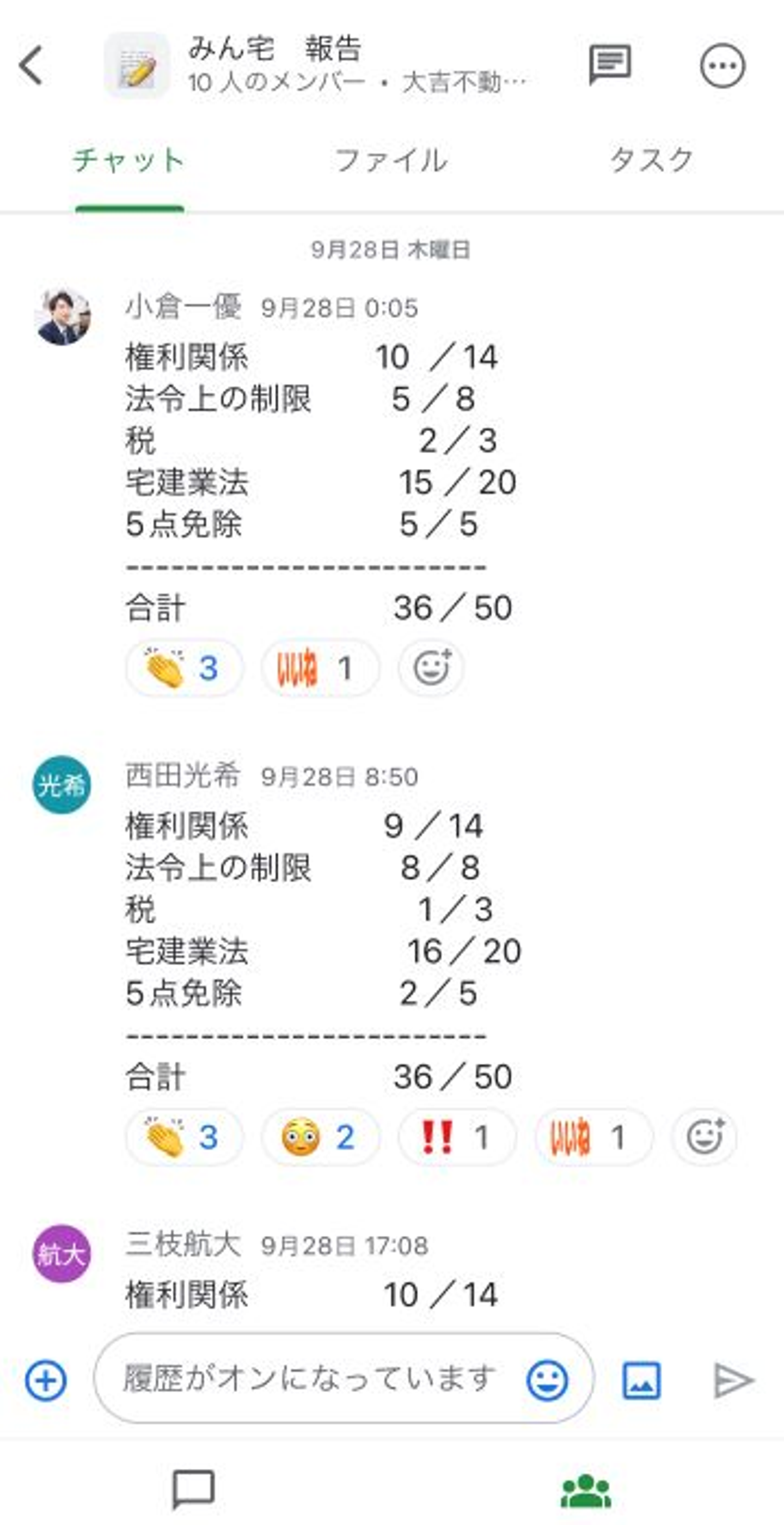Viewport: 784px width, 1525px height.
Task: Switch to the タスク tab
Action: [x=651, y=161]
